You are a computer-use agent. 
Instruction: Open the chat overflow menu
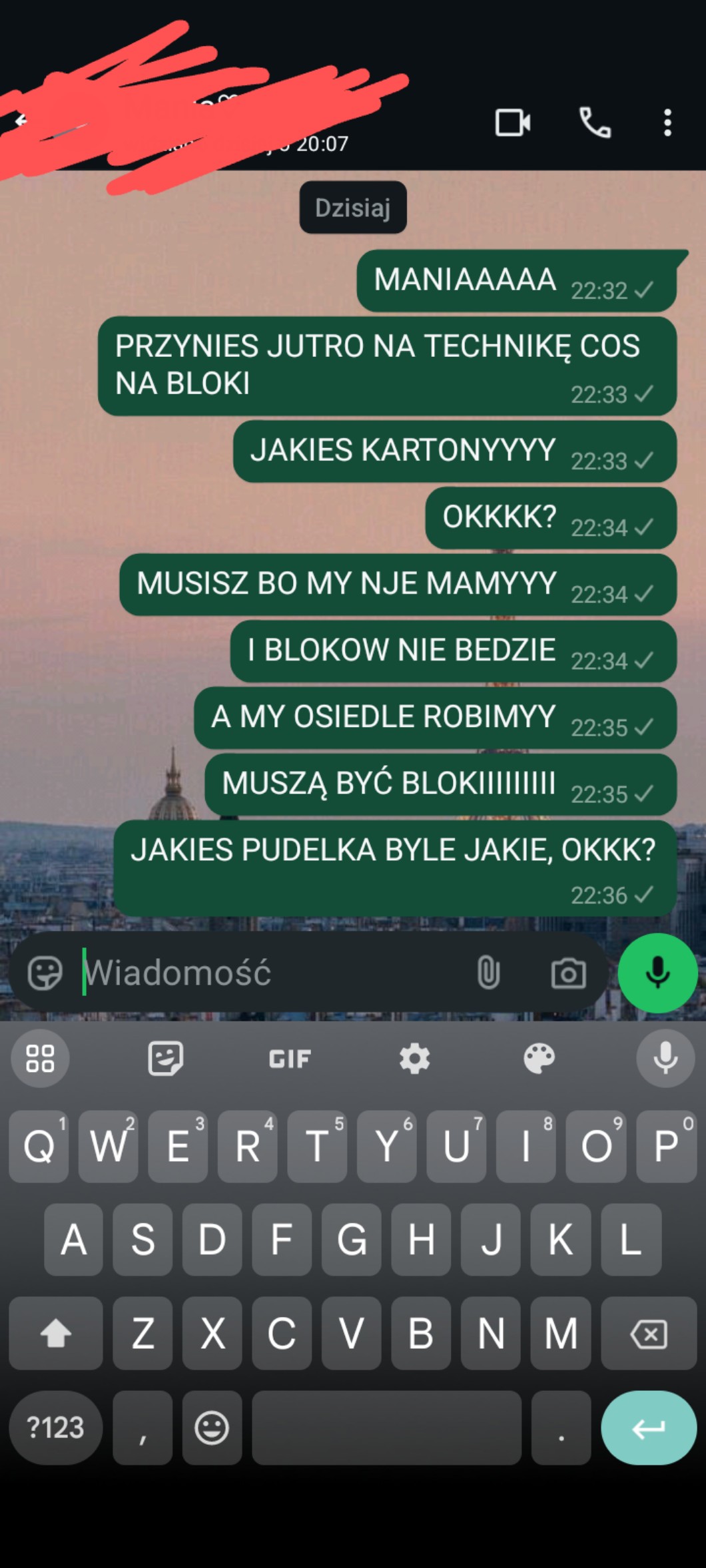point(667,123)
